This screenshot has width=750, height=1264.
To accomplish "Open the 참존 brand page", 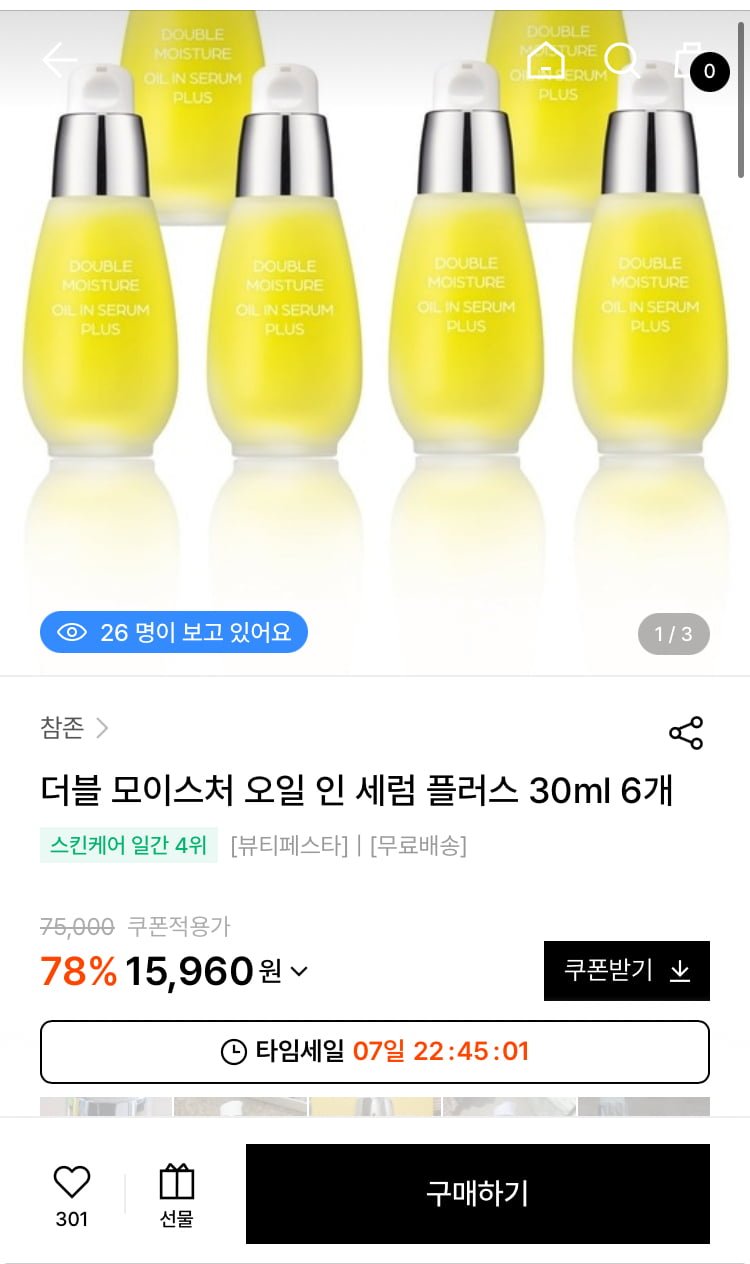I will click(x=74, y=728).
